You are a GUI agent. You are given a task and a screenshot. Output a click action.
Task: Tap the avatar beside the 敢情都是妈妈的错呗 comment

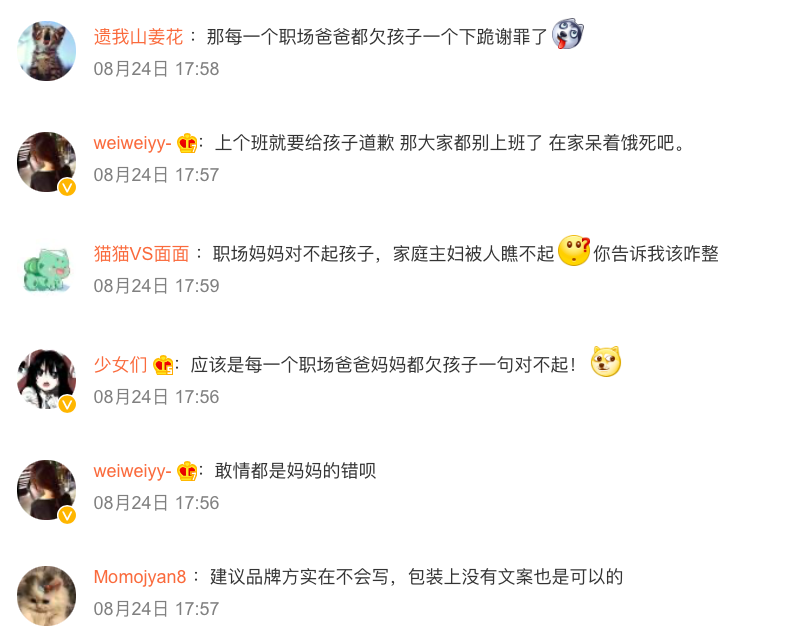click(x=47, y=490)
